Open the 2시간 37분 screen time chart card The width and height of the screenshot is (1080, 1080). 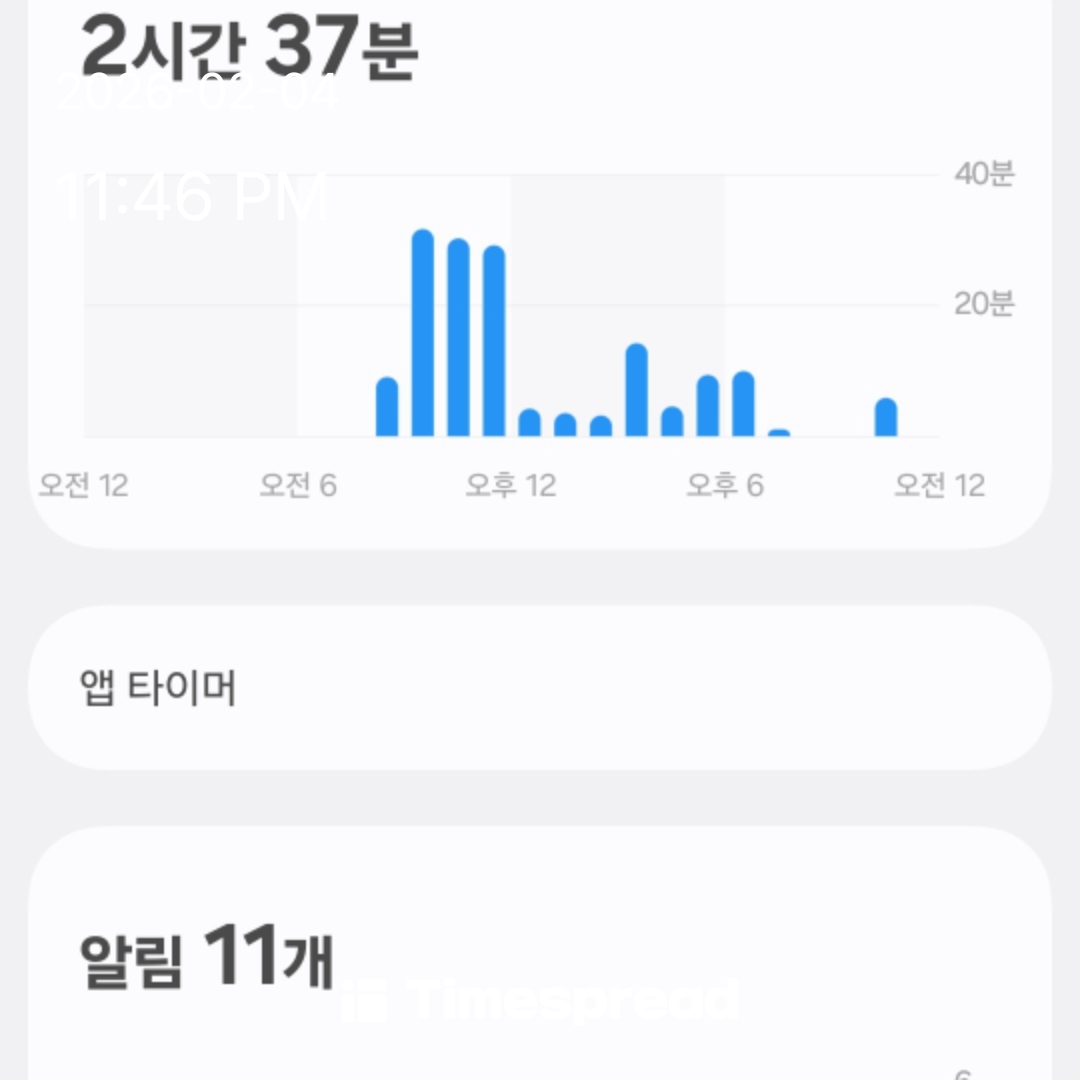pos(540,300)
